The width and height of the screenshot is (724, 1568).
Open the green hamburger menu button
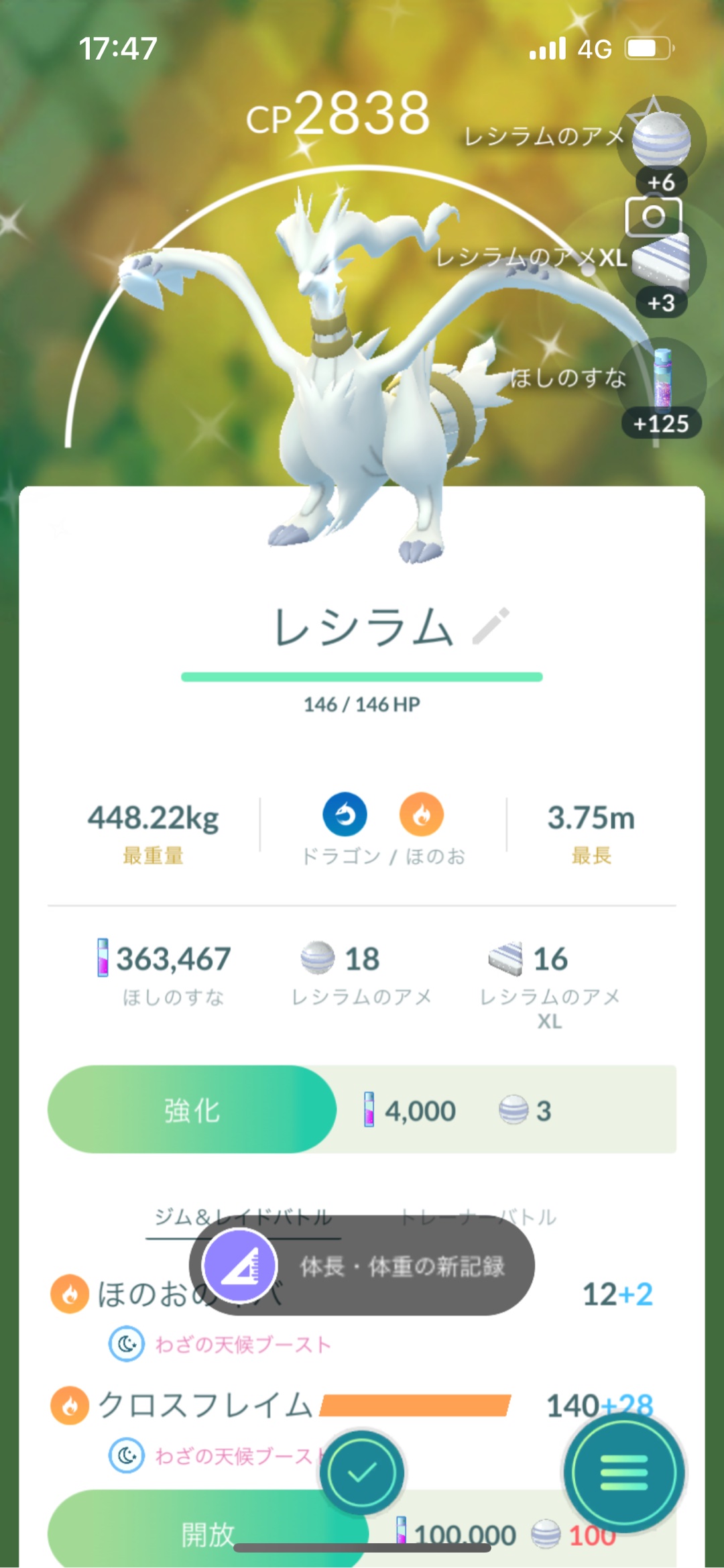[x=624, y=1472]
